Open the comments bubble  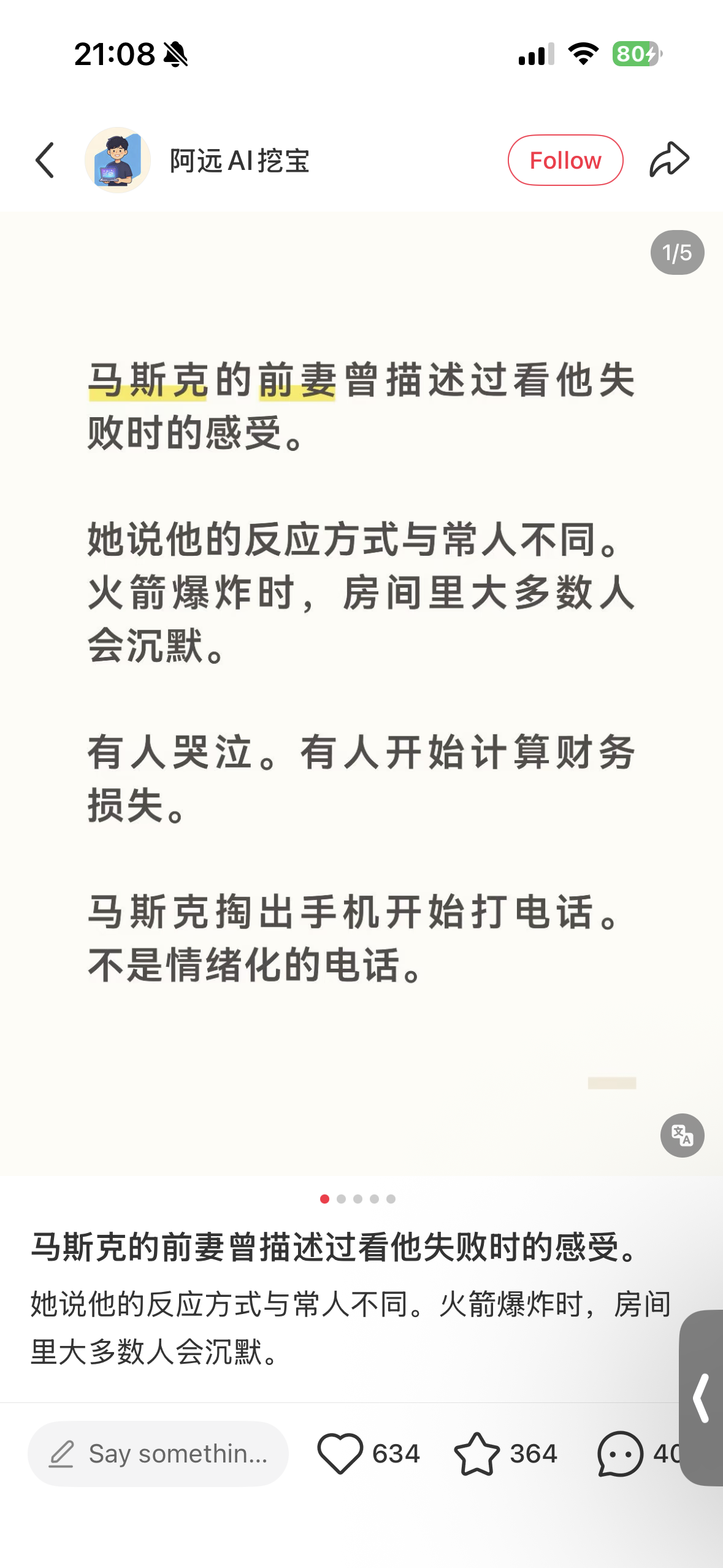pos(620,1453)
